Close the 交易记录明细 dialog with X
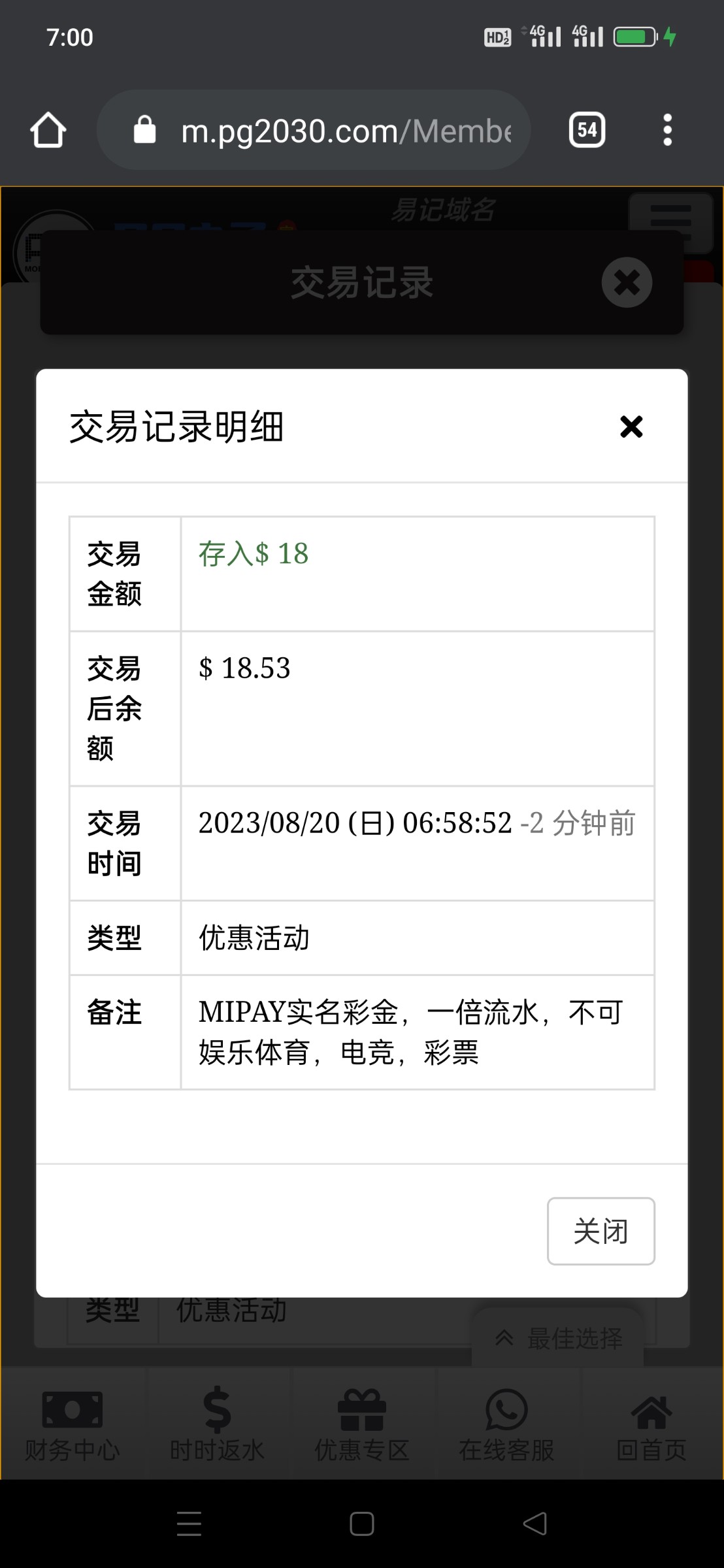This screenshot has width=724, height=1568. click(x=631, y=427)
